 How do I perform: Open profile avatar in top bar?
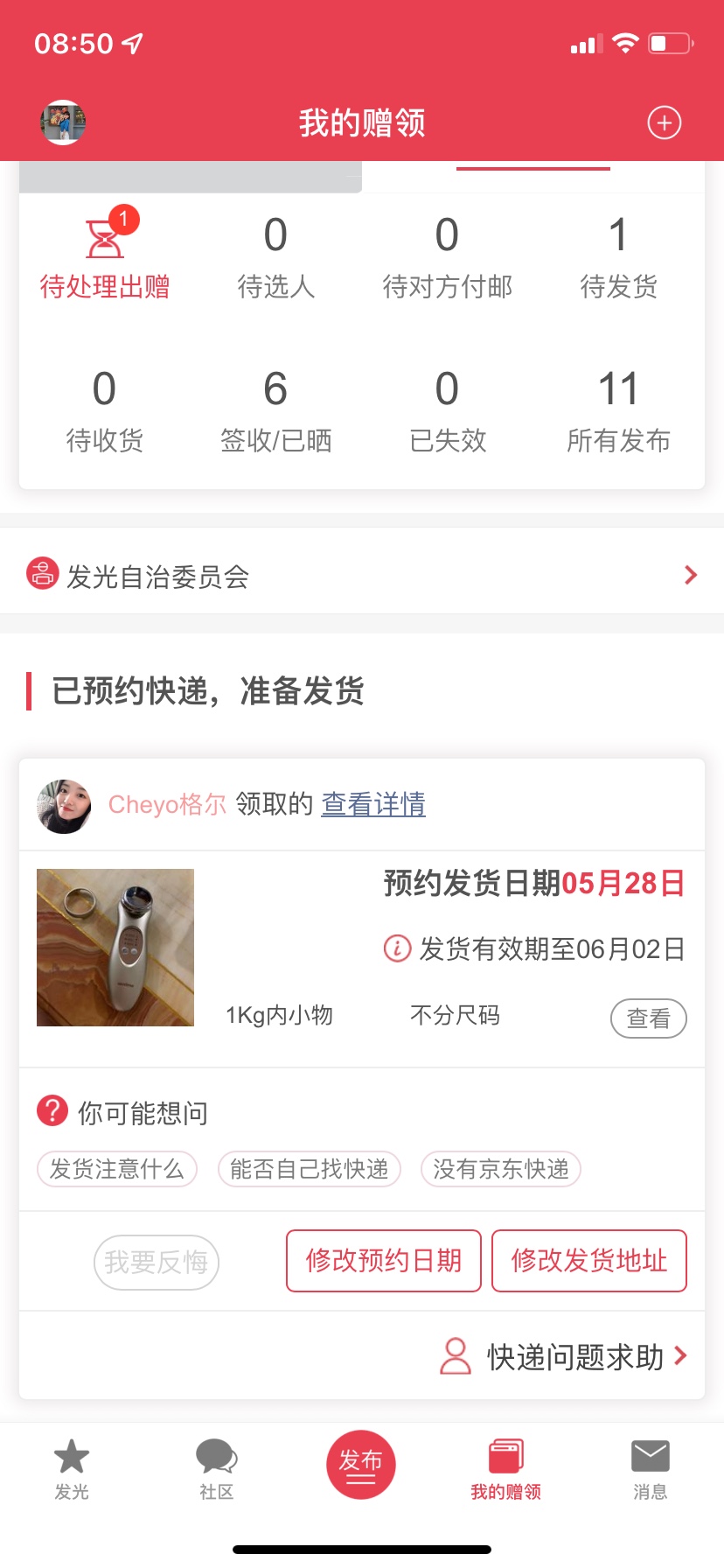(63, 122)
